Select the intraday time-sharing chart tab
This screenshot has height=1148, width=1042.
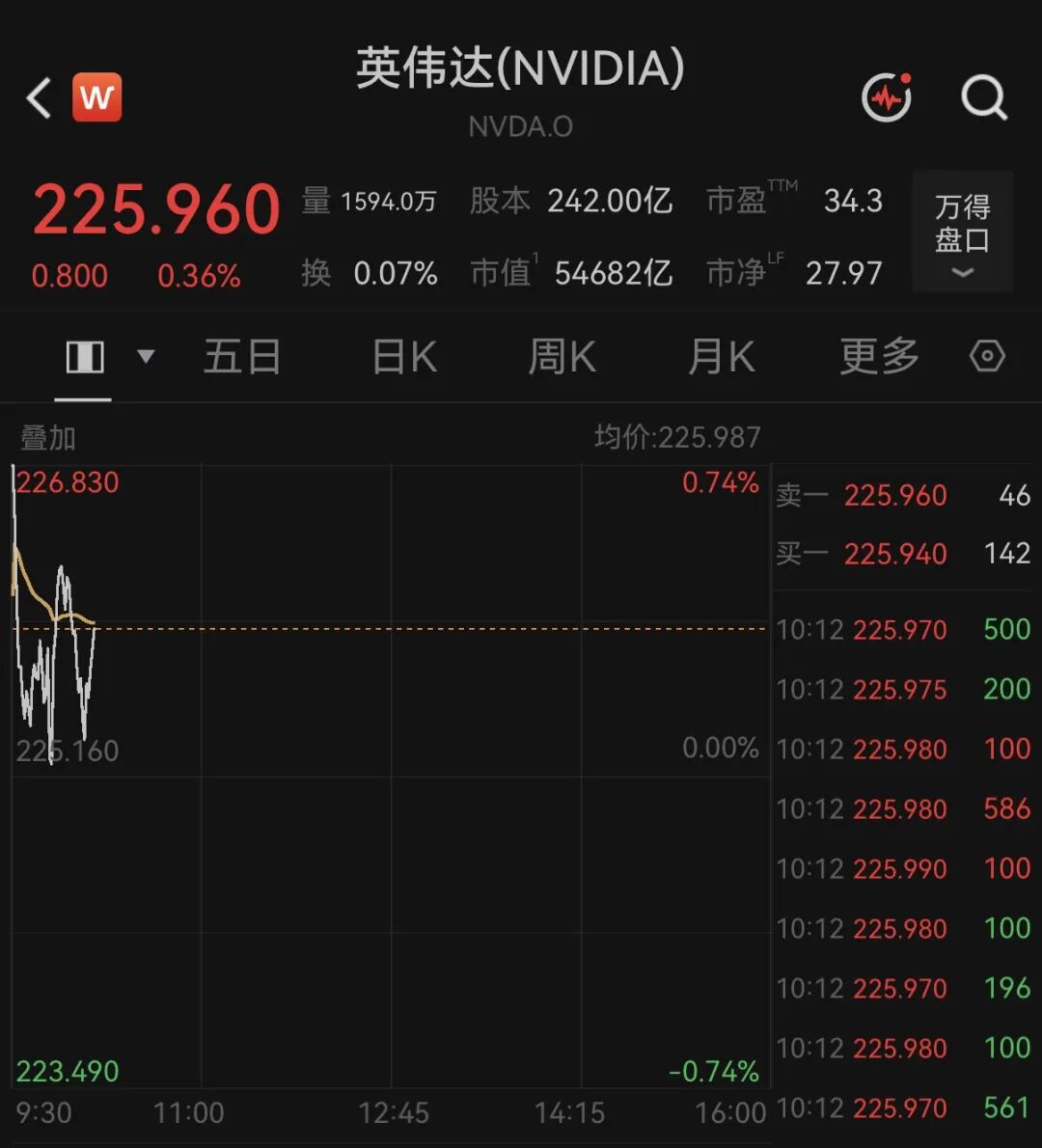click(85, 357)
